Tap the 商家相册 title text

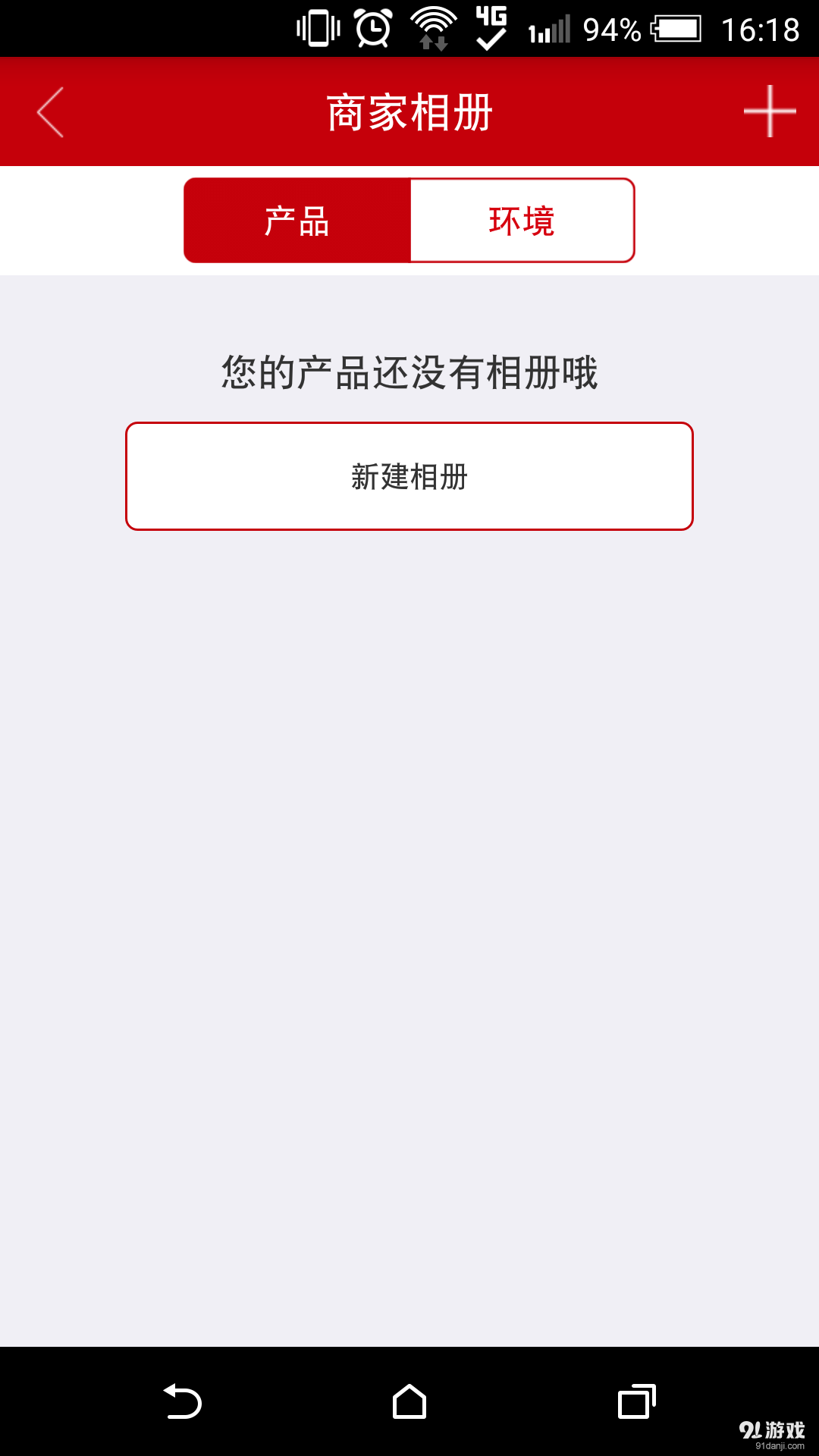(409, 111)
